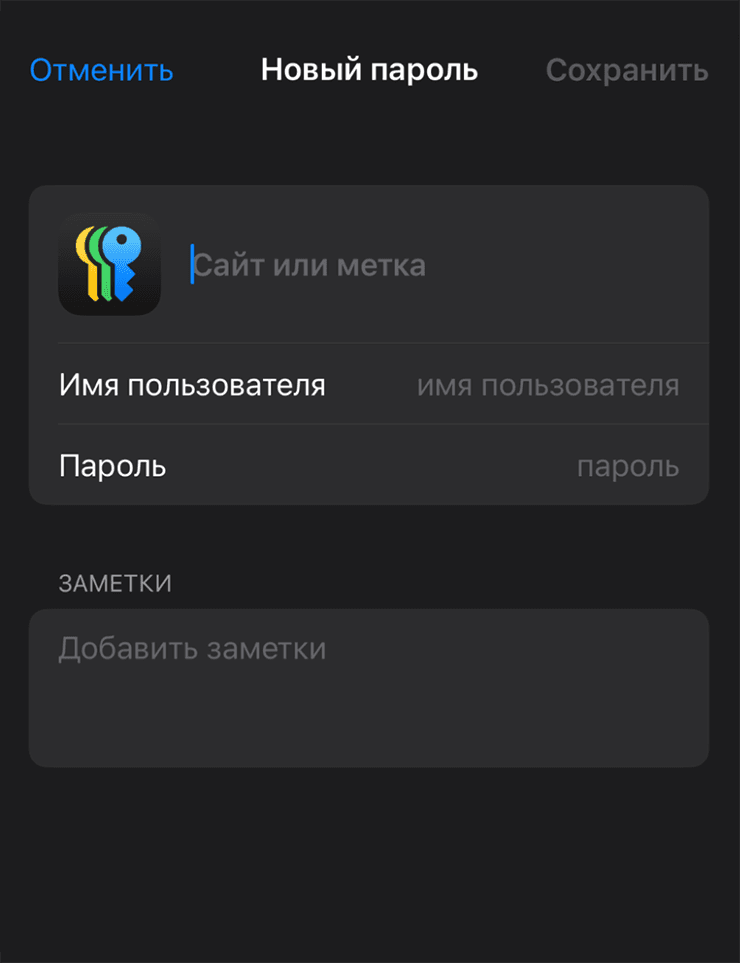This screenshot has height=963, width=740.
Task: Save the new password entry
Action: coord(625,70)
